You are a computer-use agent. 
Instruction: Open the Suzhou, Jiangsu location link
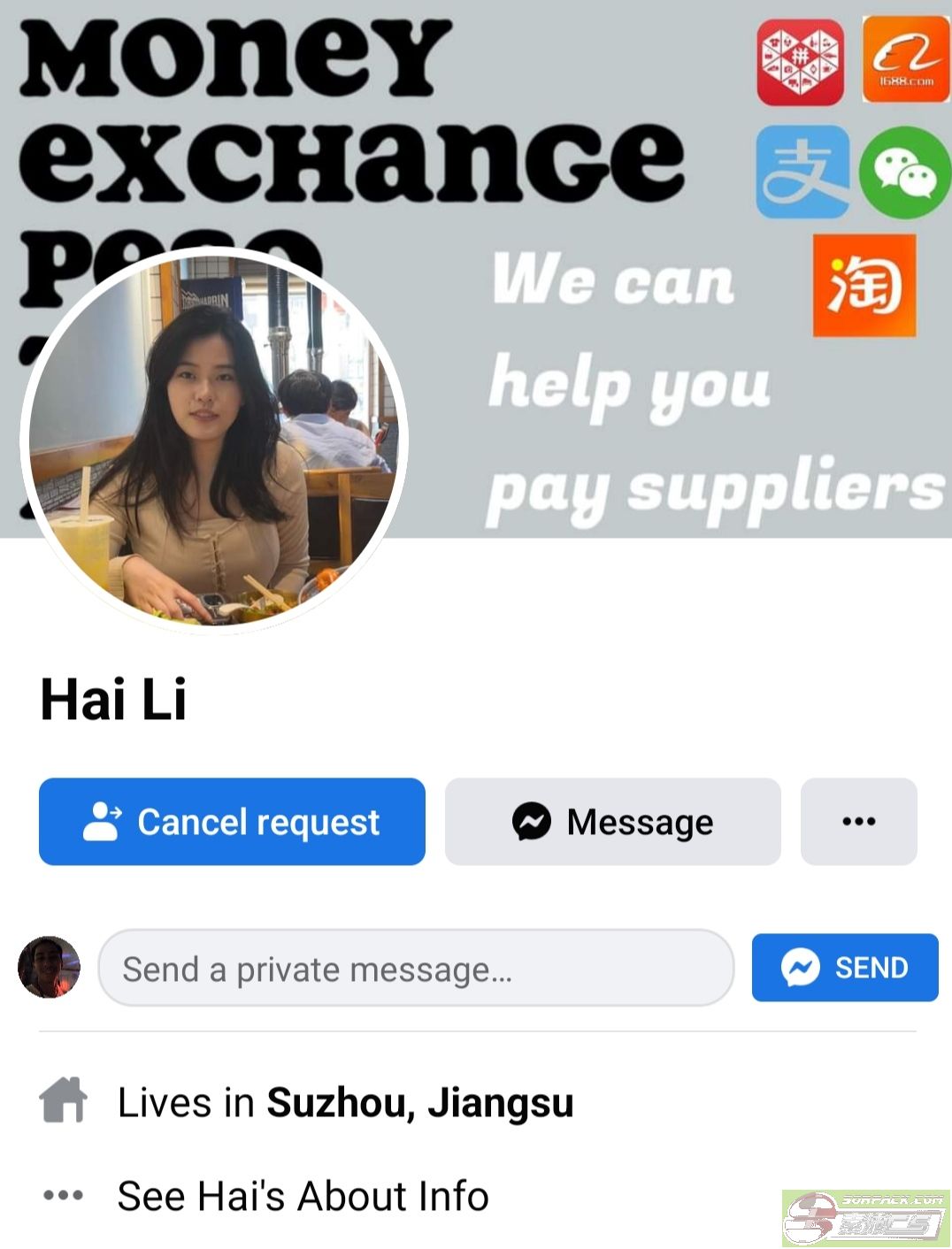(420, 1103)
